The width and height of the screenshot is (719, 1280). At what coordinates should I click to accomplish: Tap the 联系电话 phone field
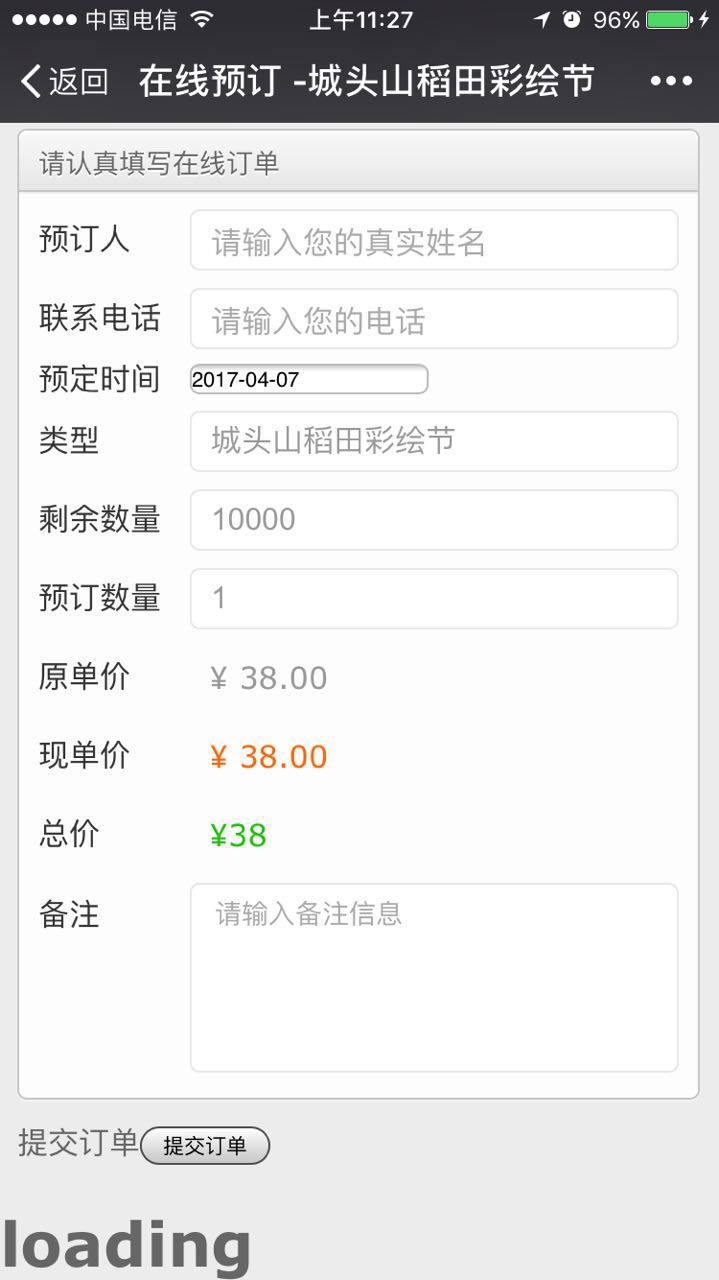[434, 319]
